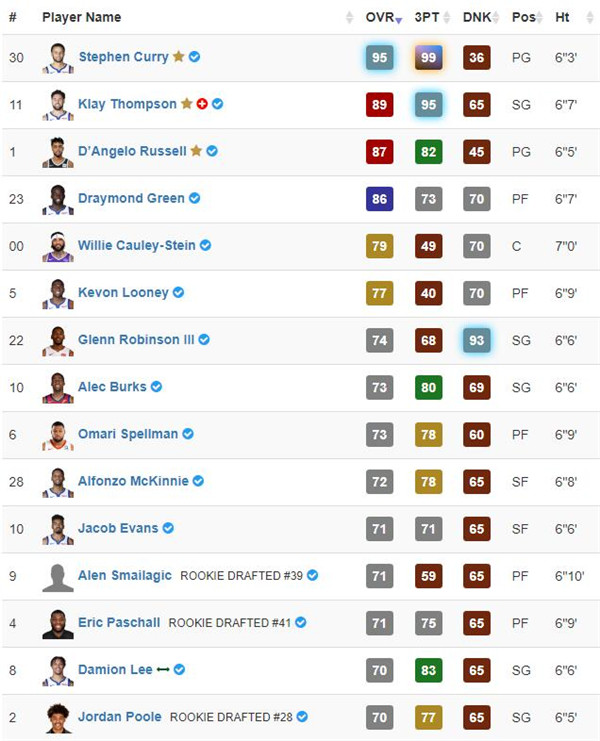Open Alec Burks' player page
Image resolution: width=600 pixels, height=741 pixels.
(x=112, y=387)
